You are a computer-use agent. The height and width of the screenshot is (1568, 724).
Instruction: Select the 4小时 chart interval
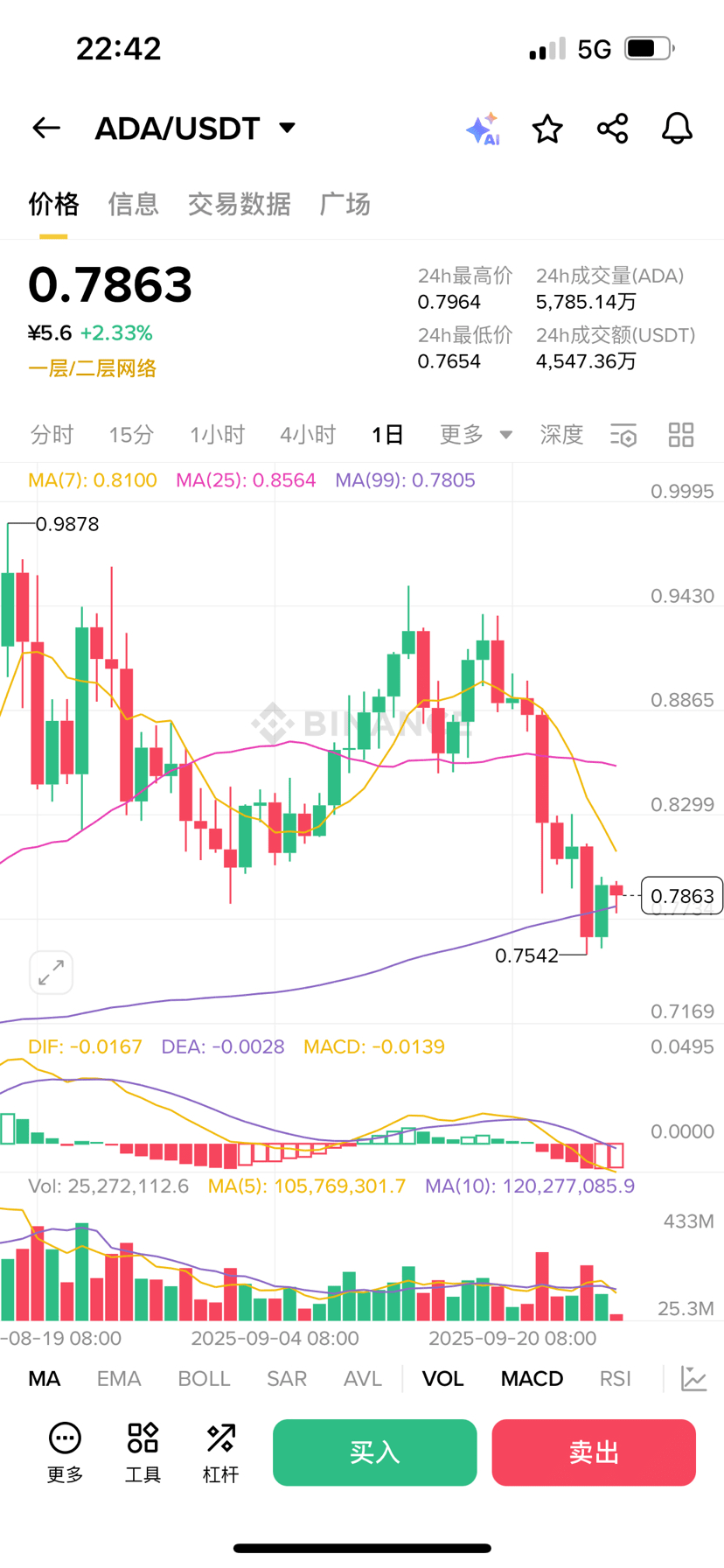pos(308,435)
